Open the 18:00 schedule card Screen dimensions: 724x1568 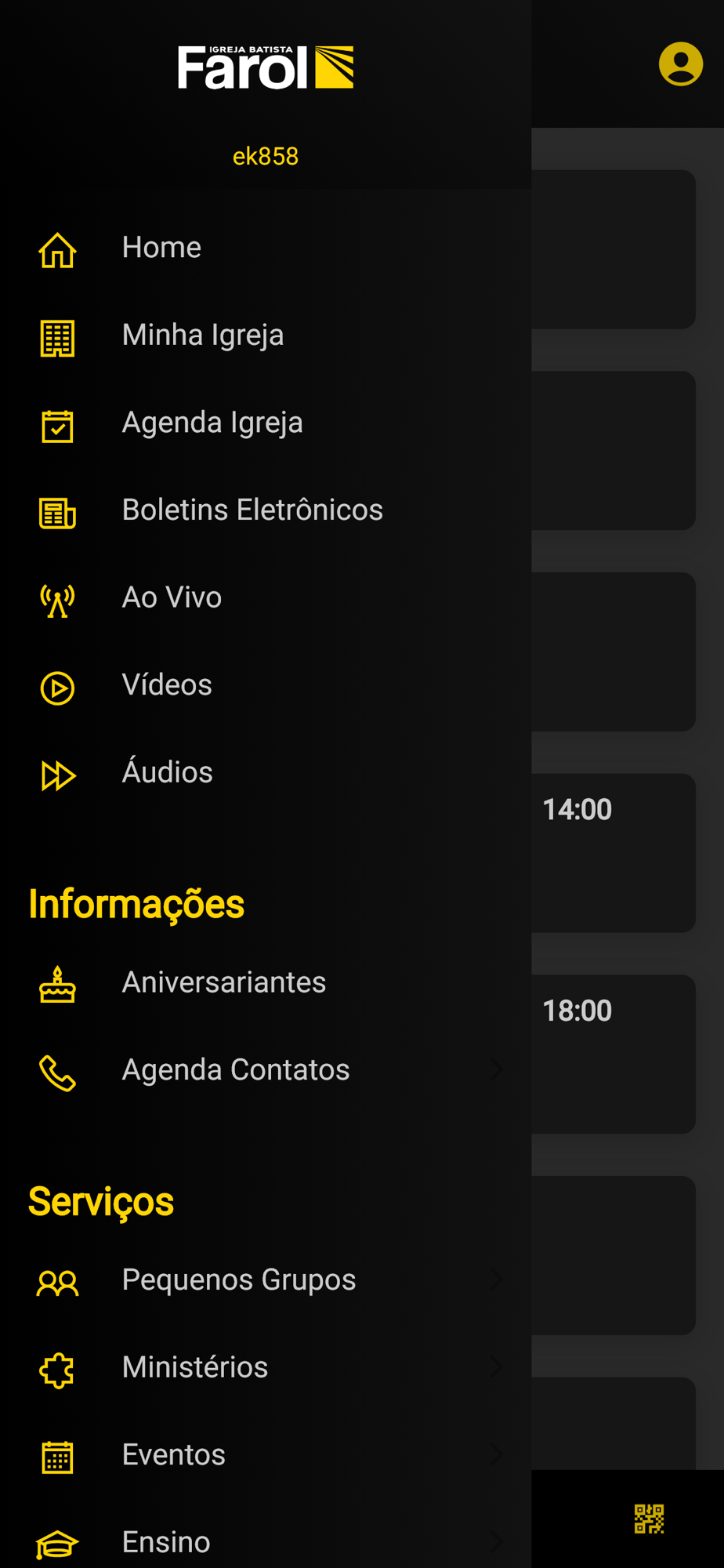tap(614, 1054)
